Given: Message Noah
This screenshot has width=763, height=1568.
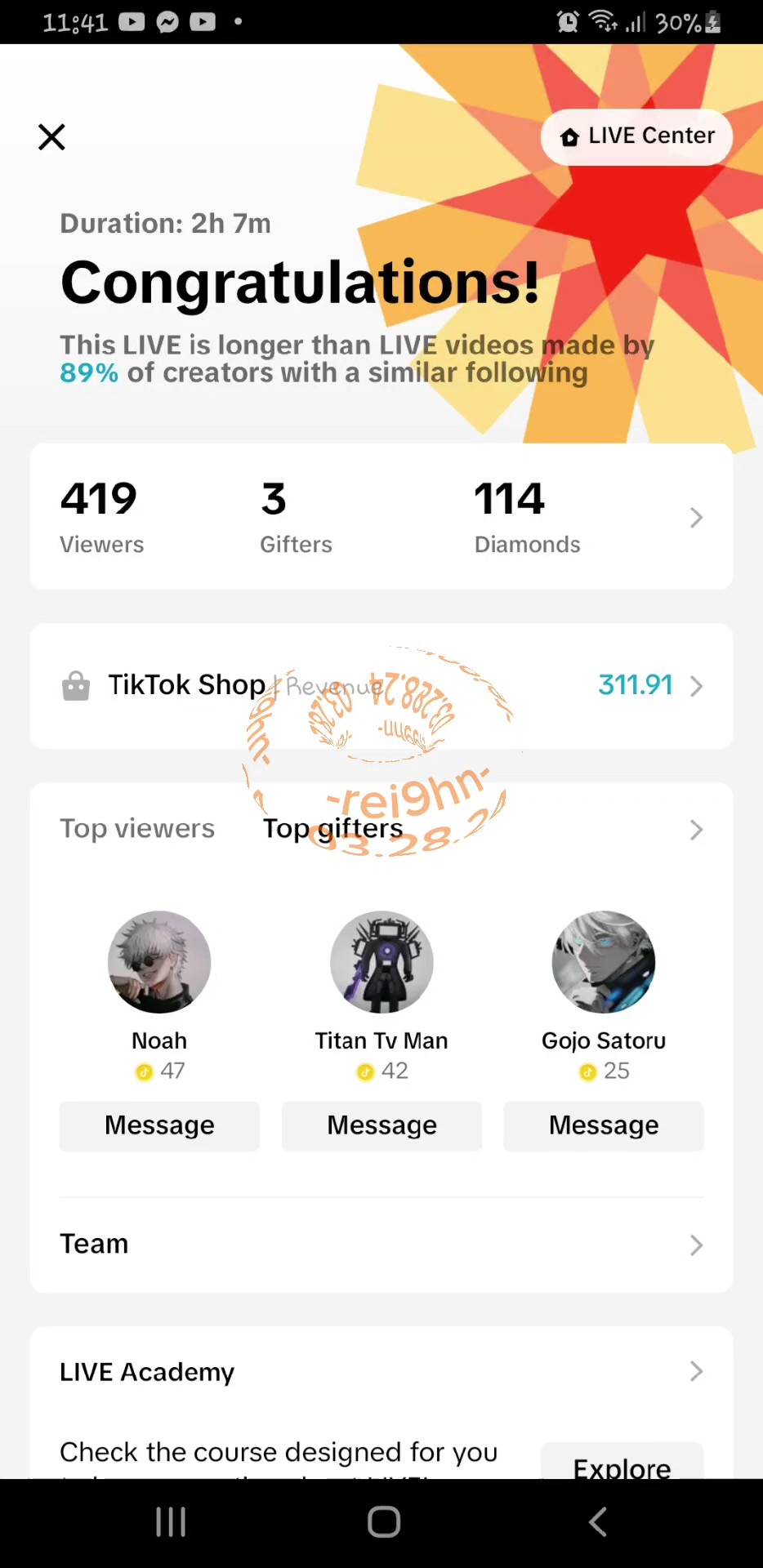Looking at the screenshot, I should click(x=159, y=1125).
